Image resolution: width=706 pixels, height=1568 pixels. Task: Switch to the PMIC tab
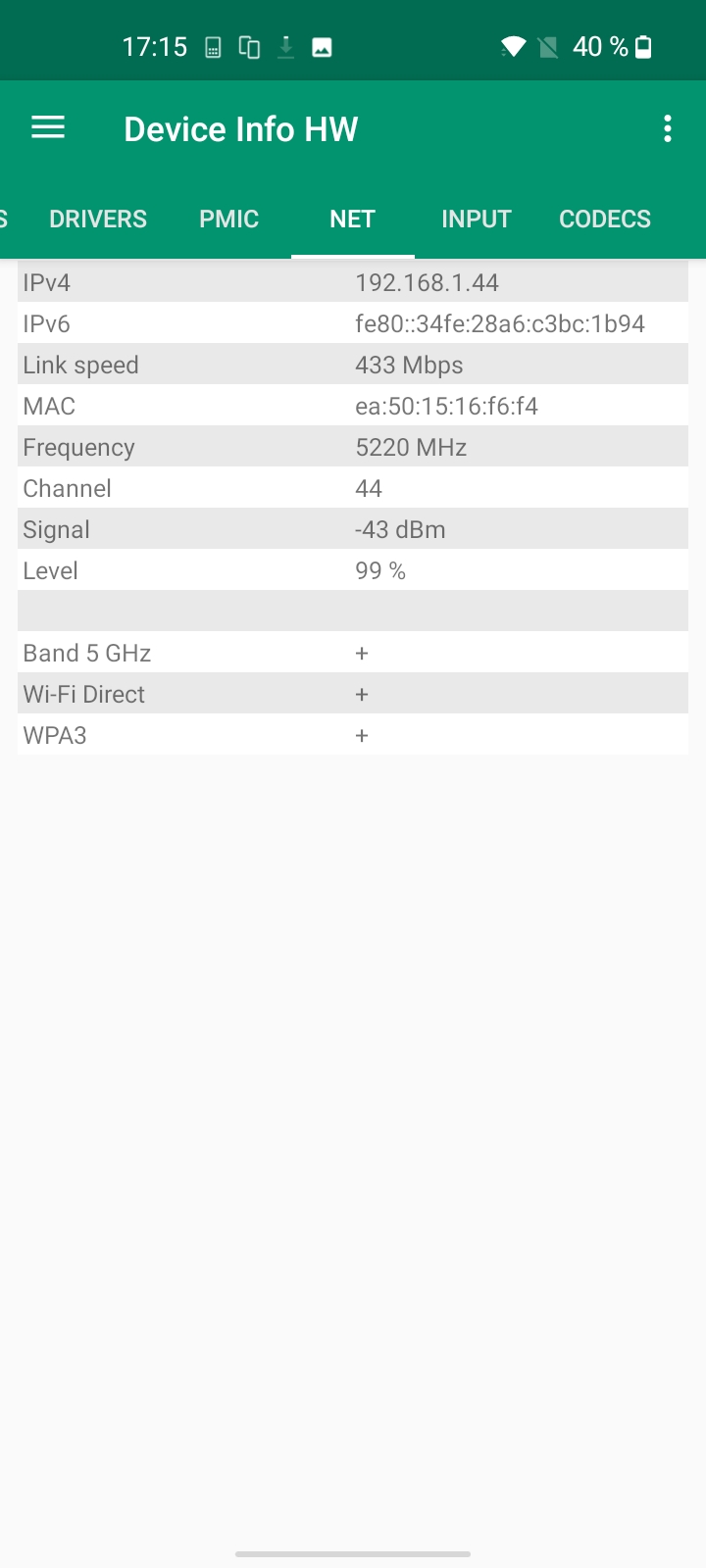coord(228,219)
